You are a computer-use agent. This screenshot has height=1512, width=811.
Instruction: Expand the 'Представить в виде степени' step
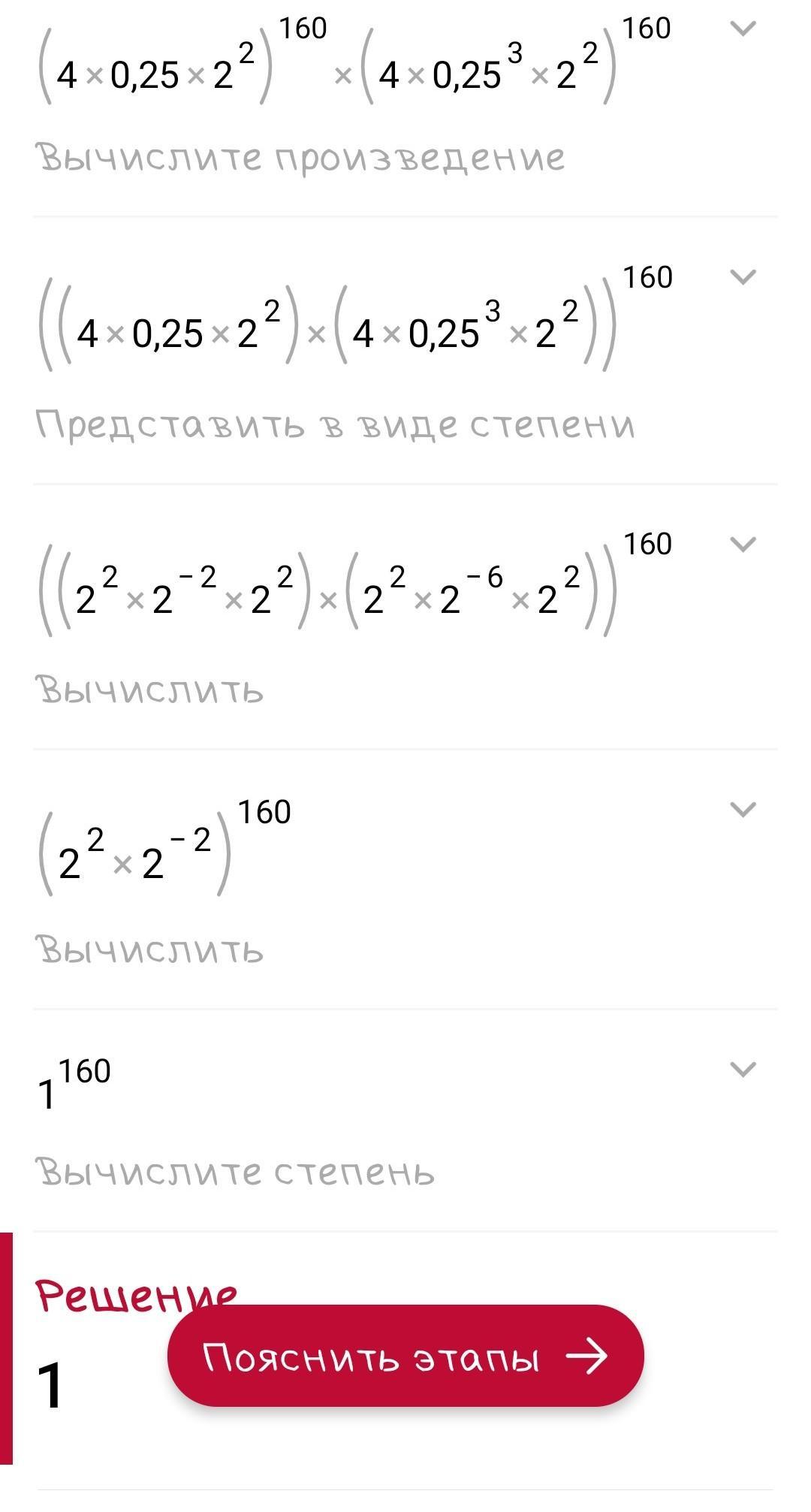click(x=743, y=277)
